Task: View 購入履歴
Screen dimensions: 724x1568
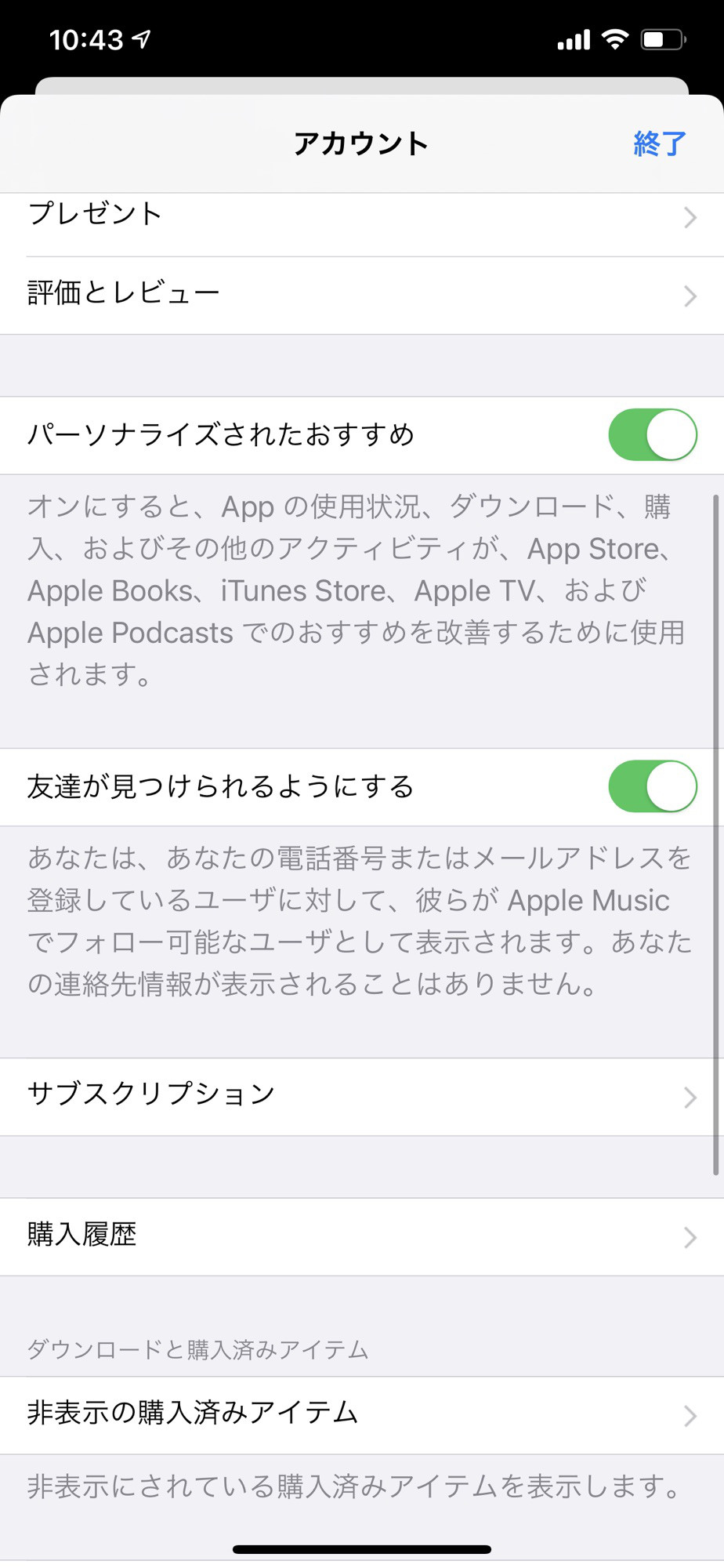Action: pyautogui.click(x=362, y=1237)
